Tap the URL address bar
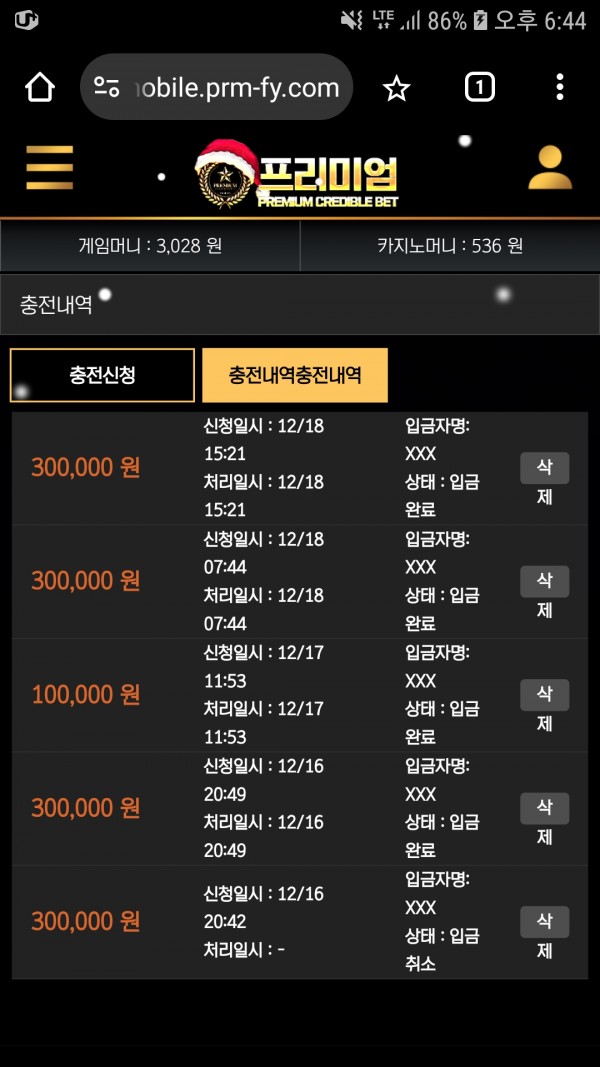600x1067 pixels. click(216, 87)
